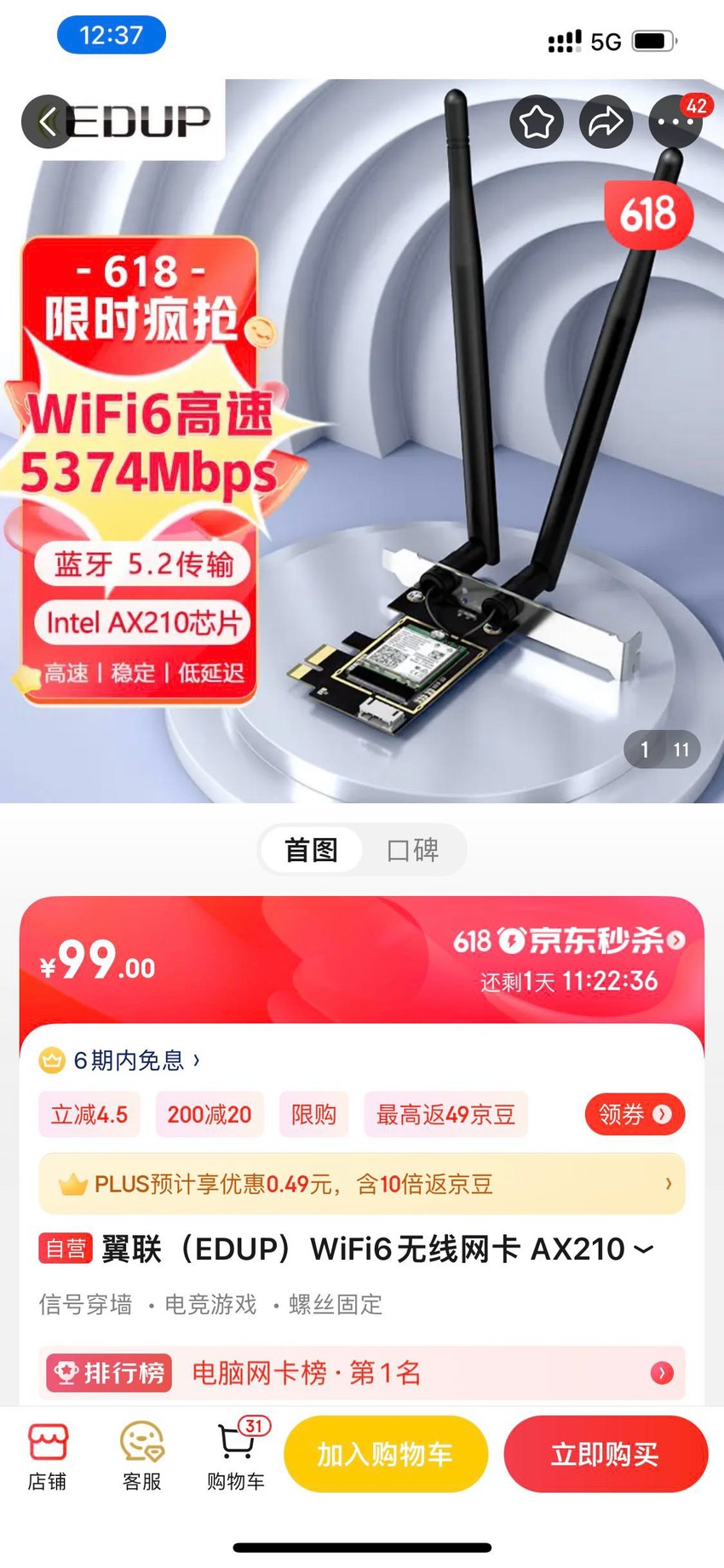Open the 电脑网卡榜 ranking row
The image size is (724, 1568).
[x=362, y=1372]
